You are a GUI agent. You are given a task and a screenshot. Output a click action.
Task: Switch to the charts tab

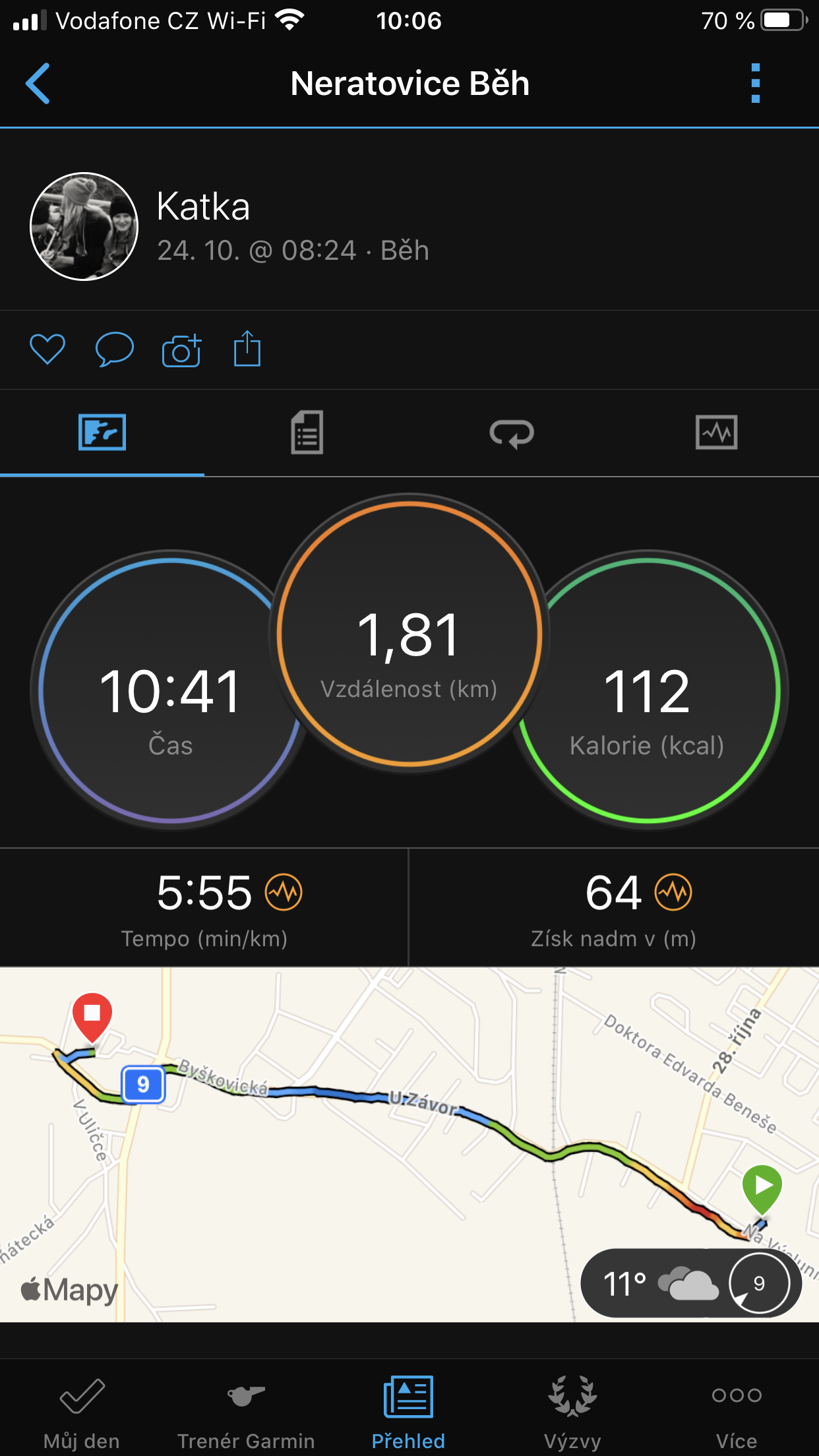[x=717, y=433]
